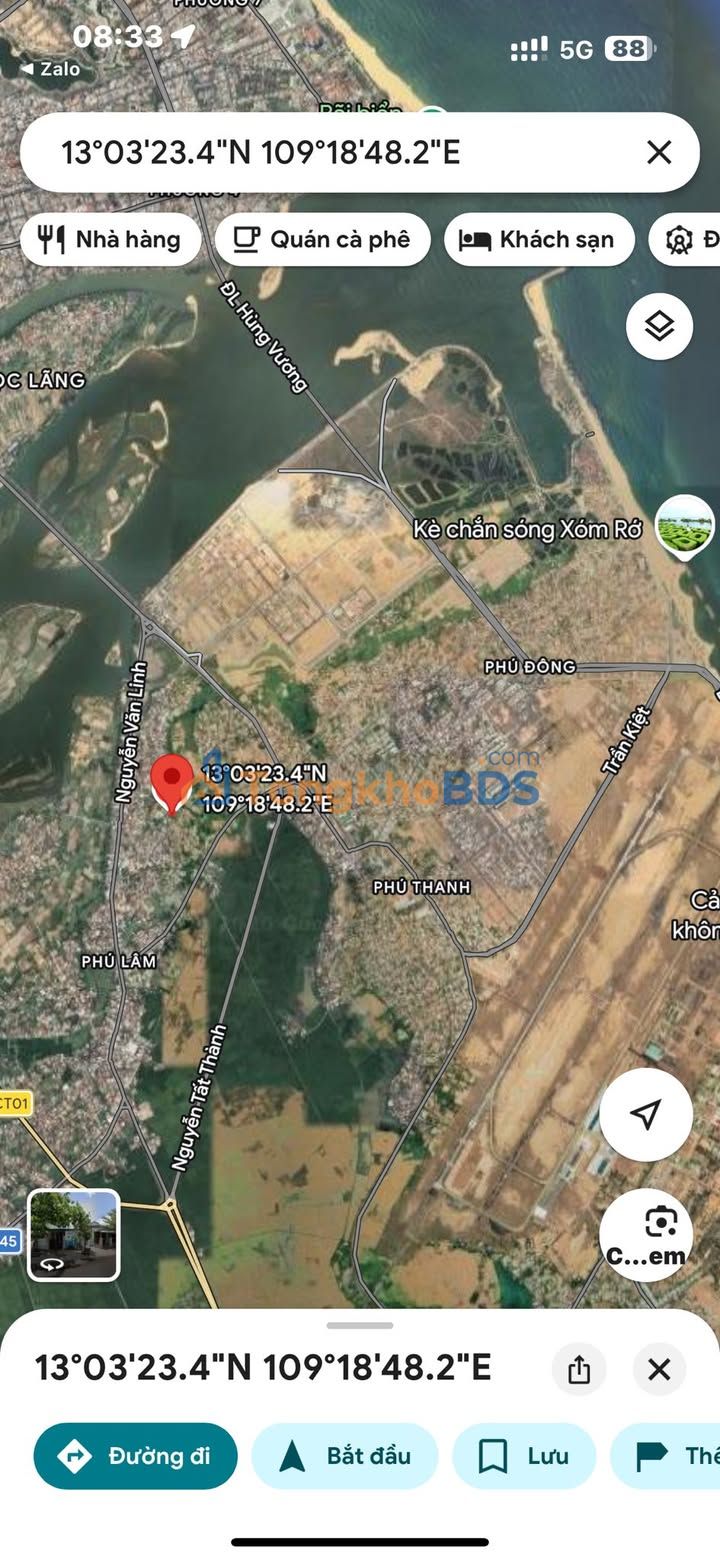Open the map layers button
Screen dimensions: 720x1560
point(659,326)
